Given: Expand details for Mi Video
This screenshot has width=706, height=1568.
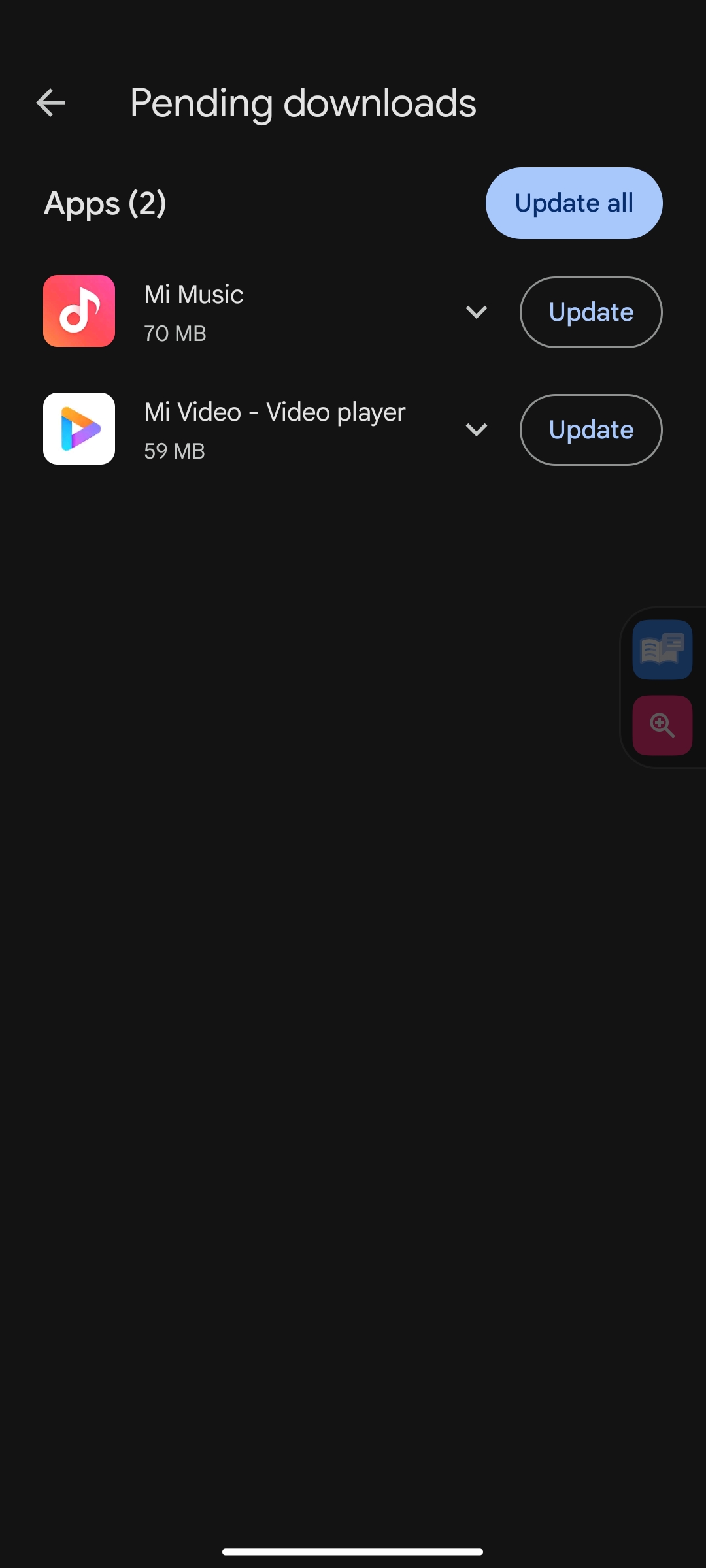Looking at the screenshot, I should point(477,430).
